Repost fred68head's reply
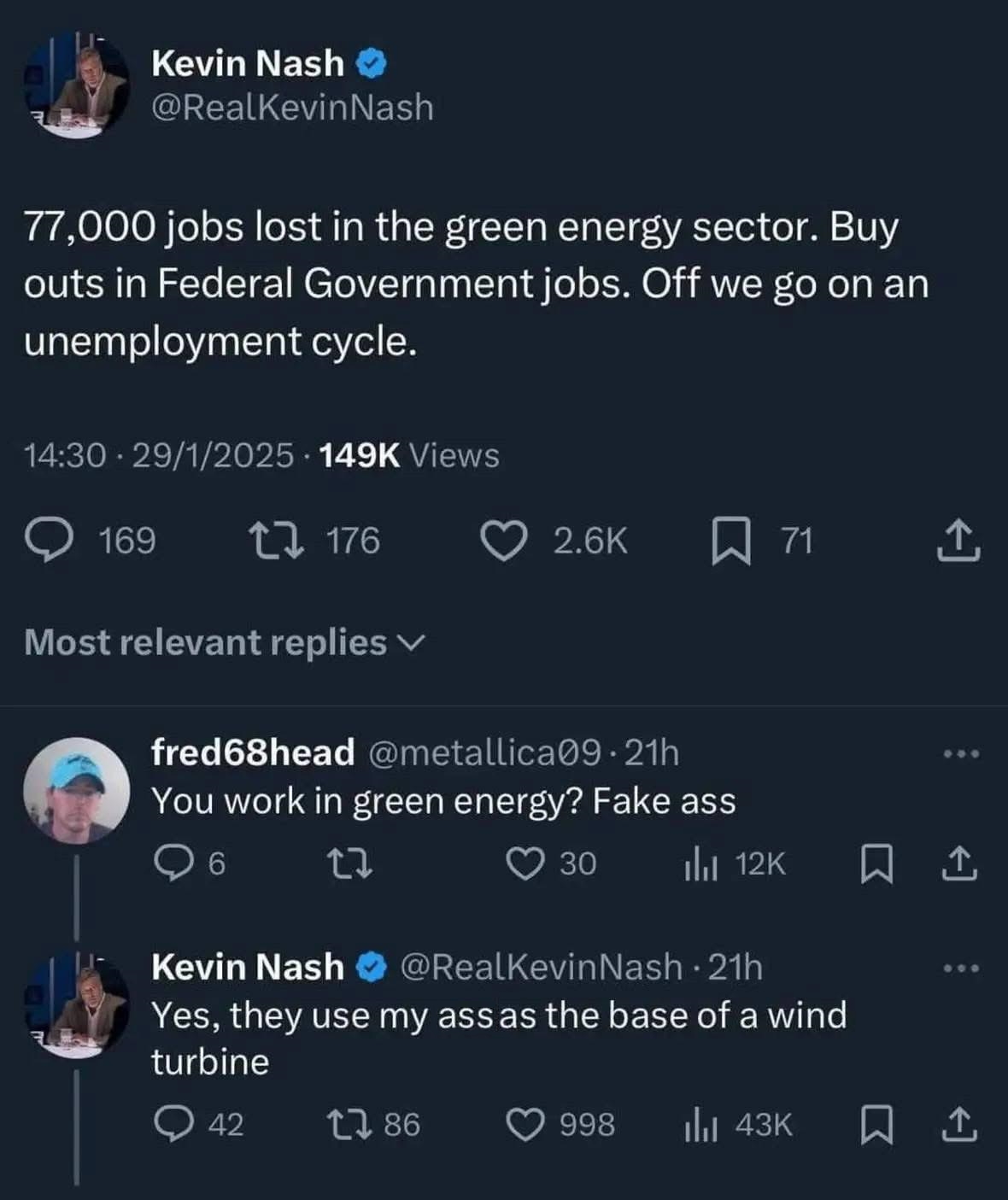Screen dimensions: 1008x1200 tap(350, 863)
